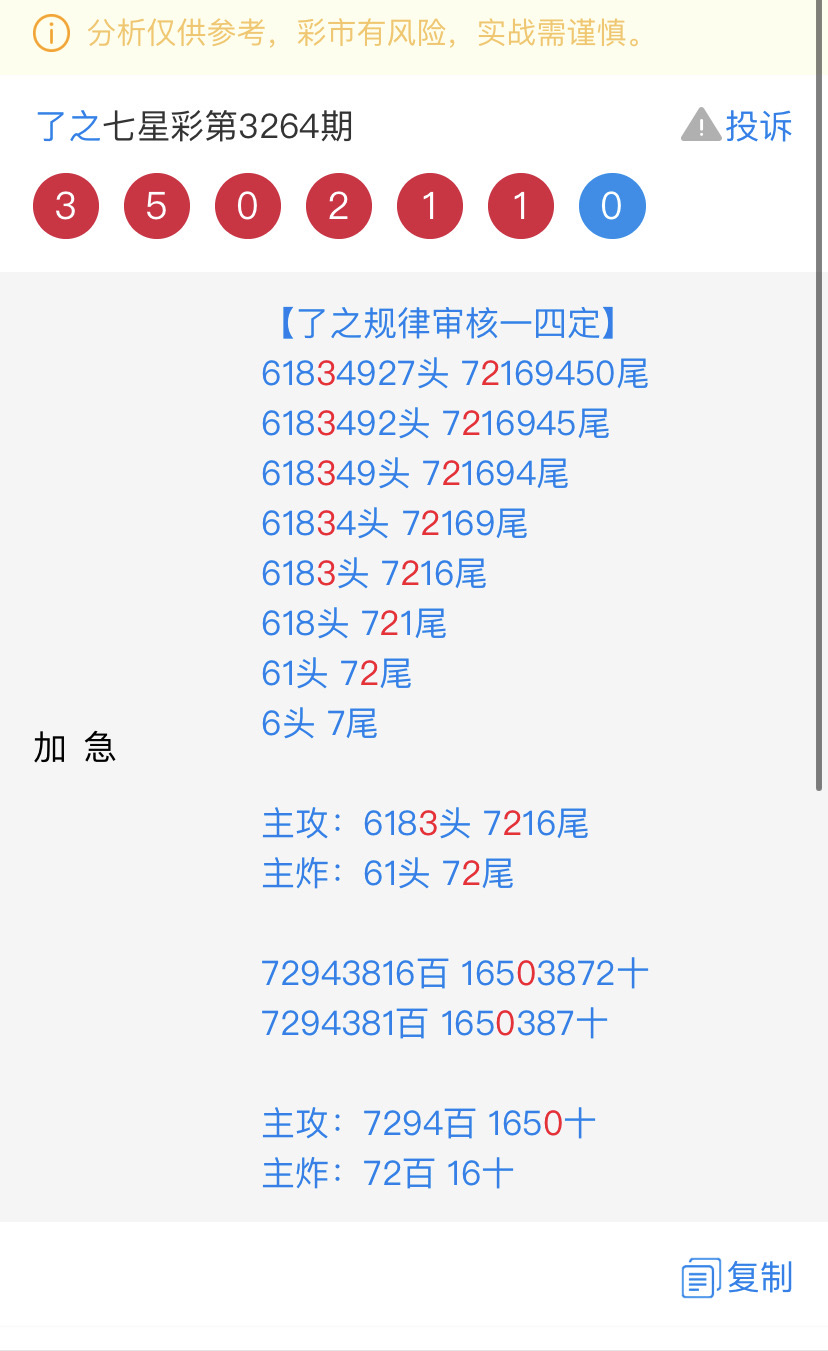This screenshot has width=828, height=1351.
Task: Click the red ball with 0 after 5
Action: point(248,206)
